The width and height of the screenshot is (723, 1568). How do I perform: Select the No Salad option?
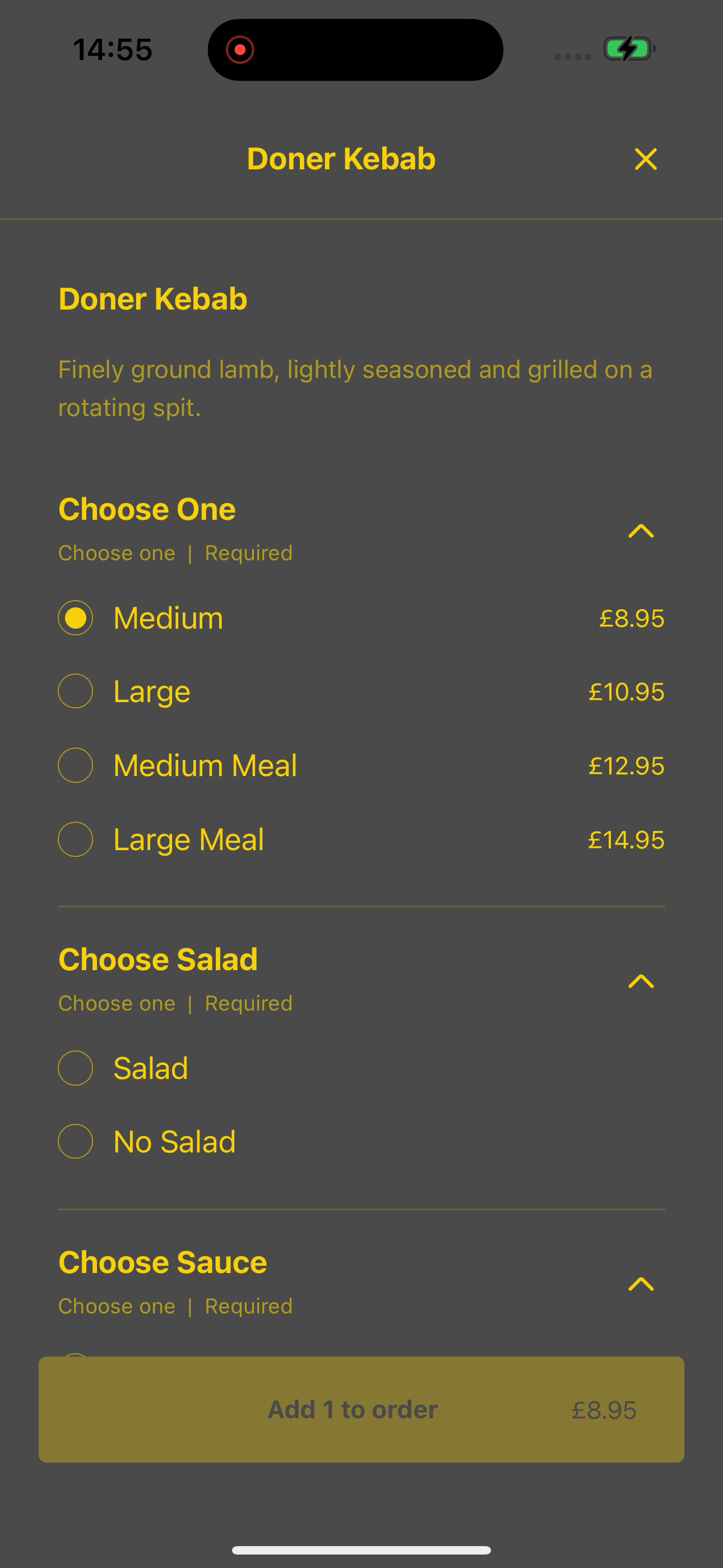(361, 1141)
